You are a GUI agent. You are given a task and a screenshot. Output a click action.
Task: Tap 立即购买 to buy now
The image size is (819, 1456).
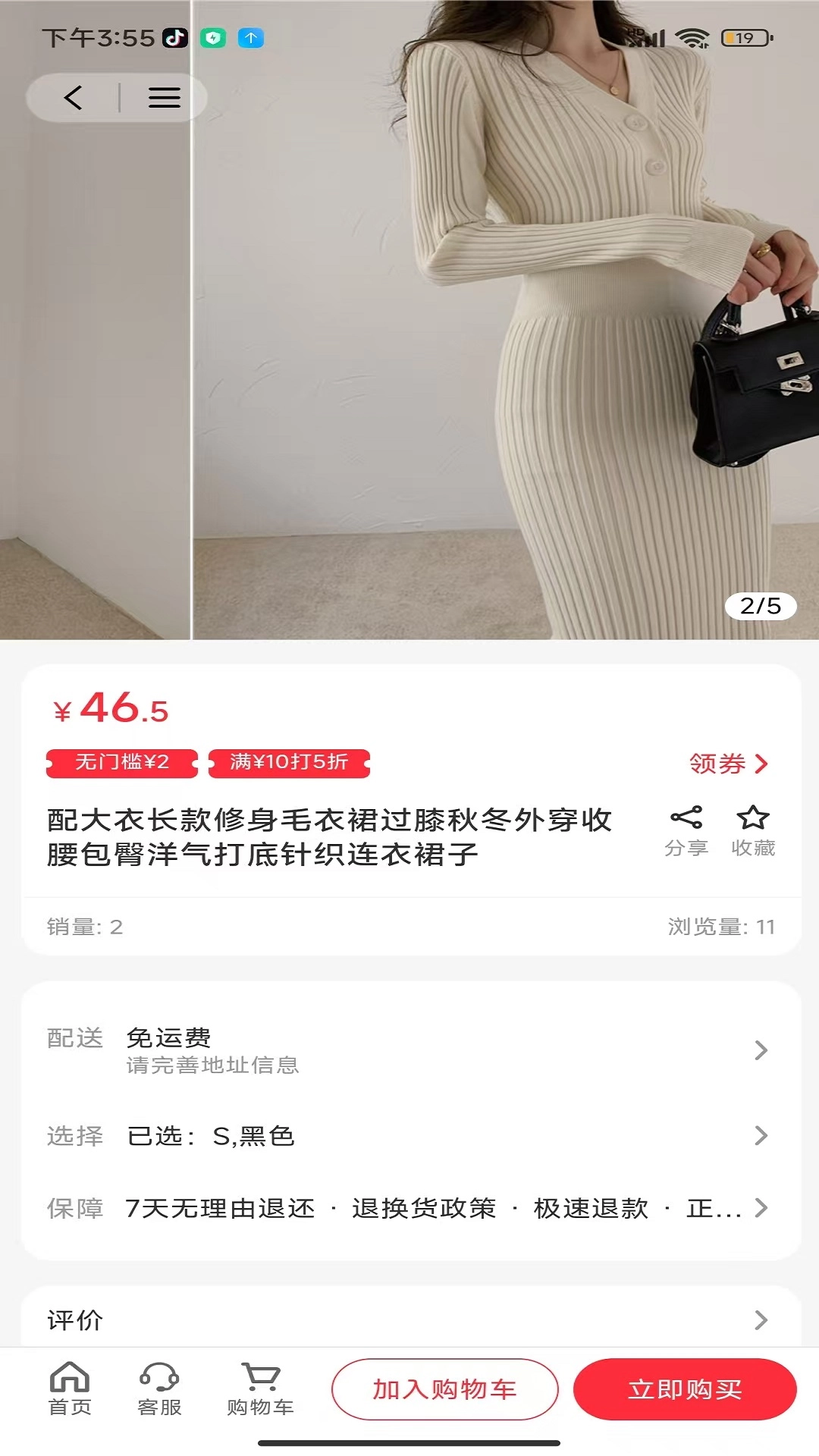685,1389
